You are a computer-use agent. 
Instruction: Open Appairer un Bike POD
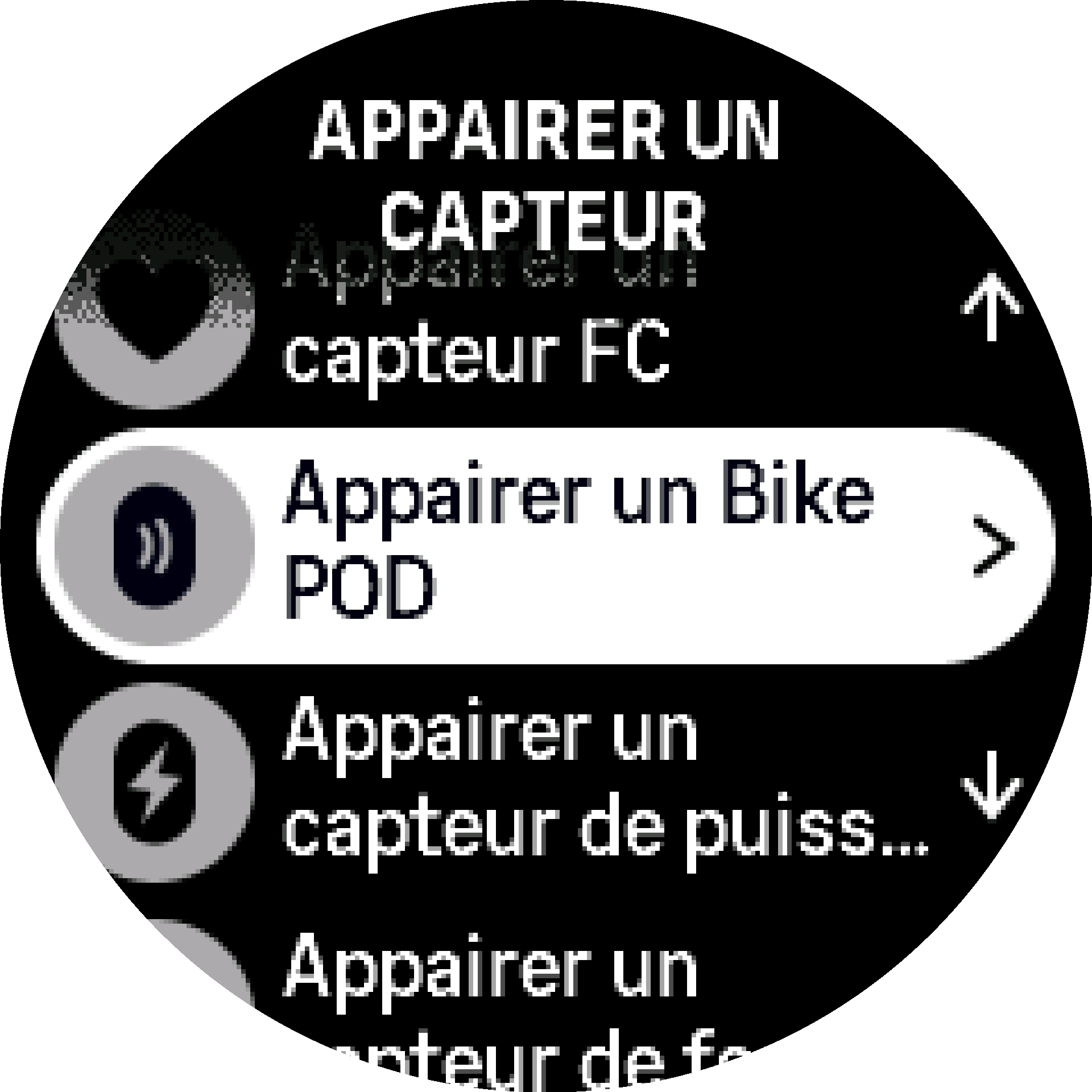point(546,545)
